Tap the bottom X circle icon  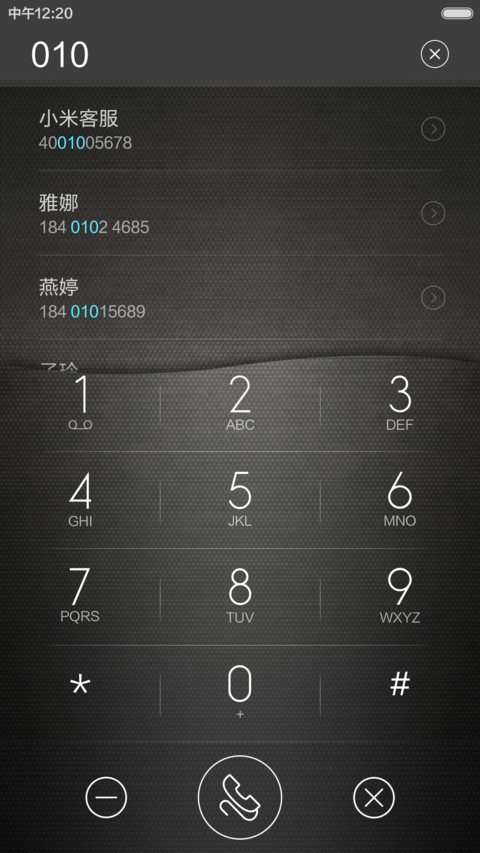[374, 798]
